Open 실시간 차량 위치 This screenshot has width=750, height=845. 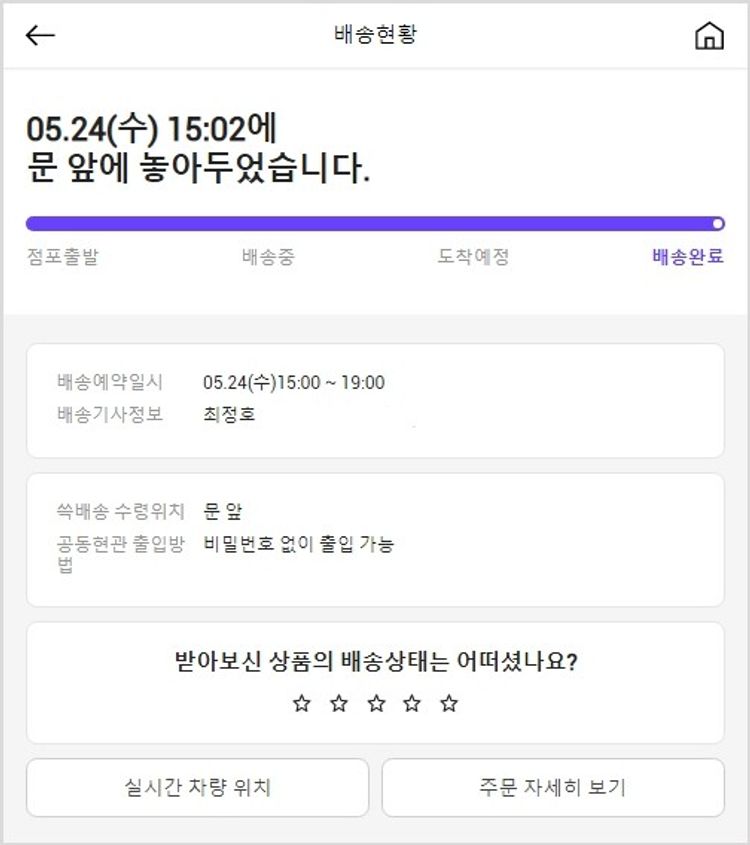coord(197,788)
